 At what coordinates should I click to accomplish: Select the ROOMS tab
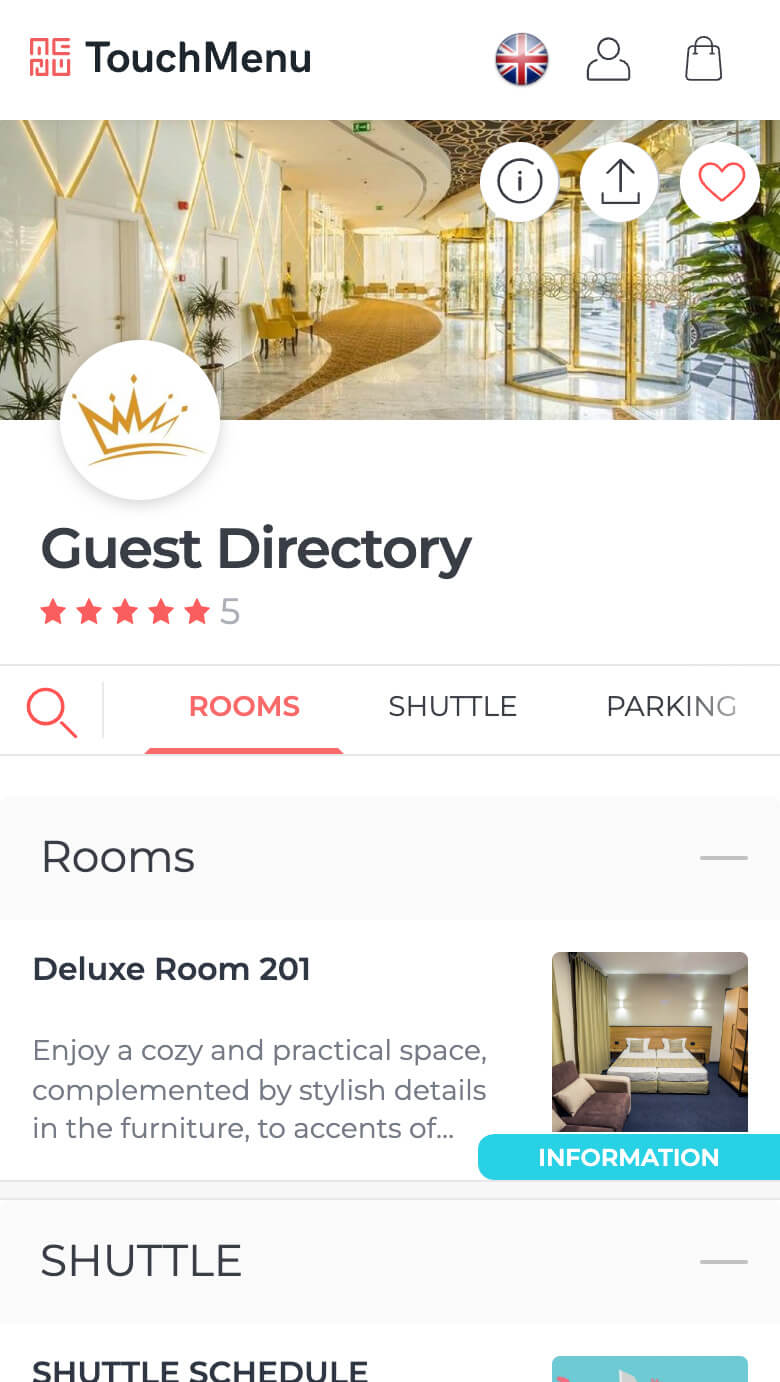tap(244, 707)
